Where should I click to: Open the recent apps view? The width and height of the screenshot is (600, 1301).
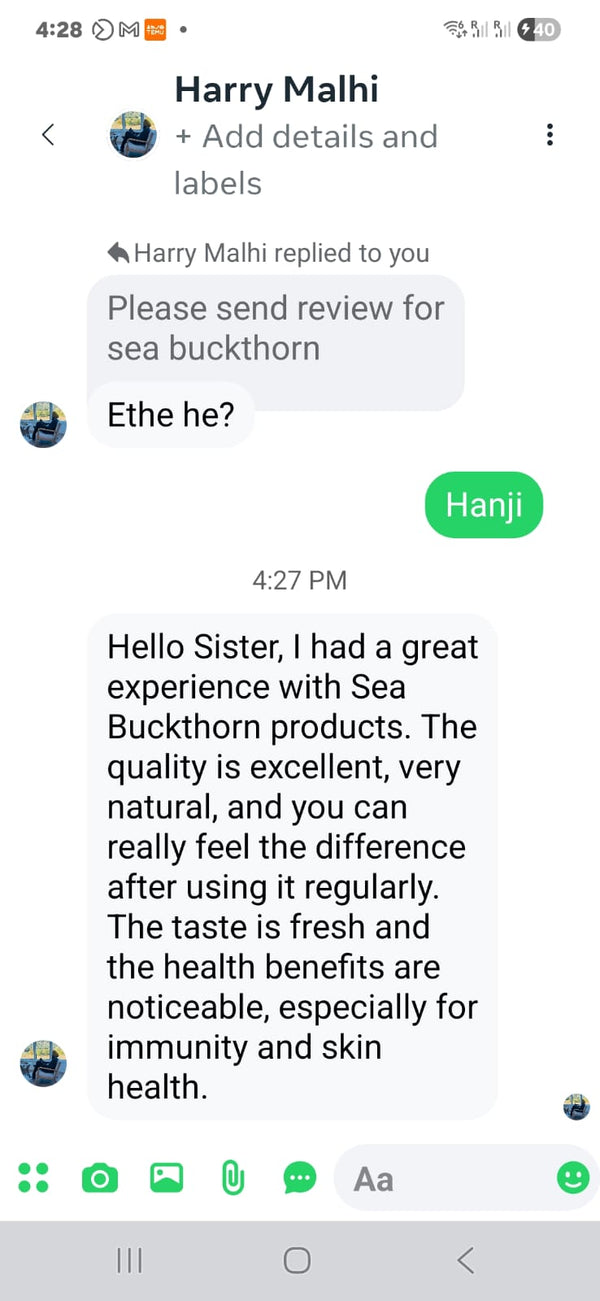pos(129,1260)
